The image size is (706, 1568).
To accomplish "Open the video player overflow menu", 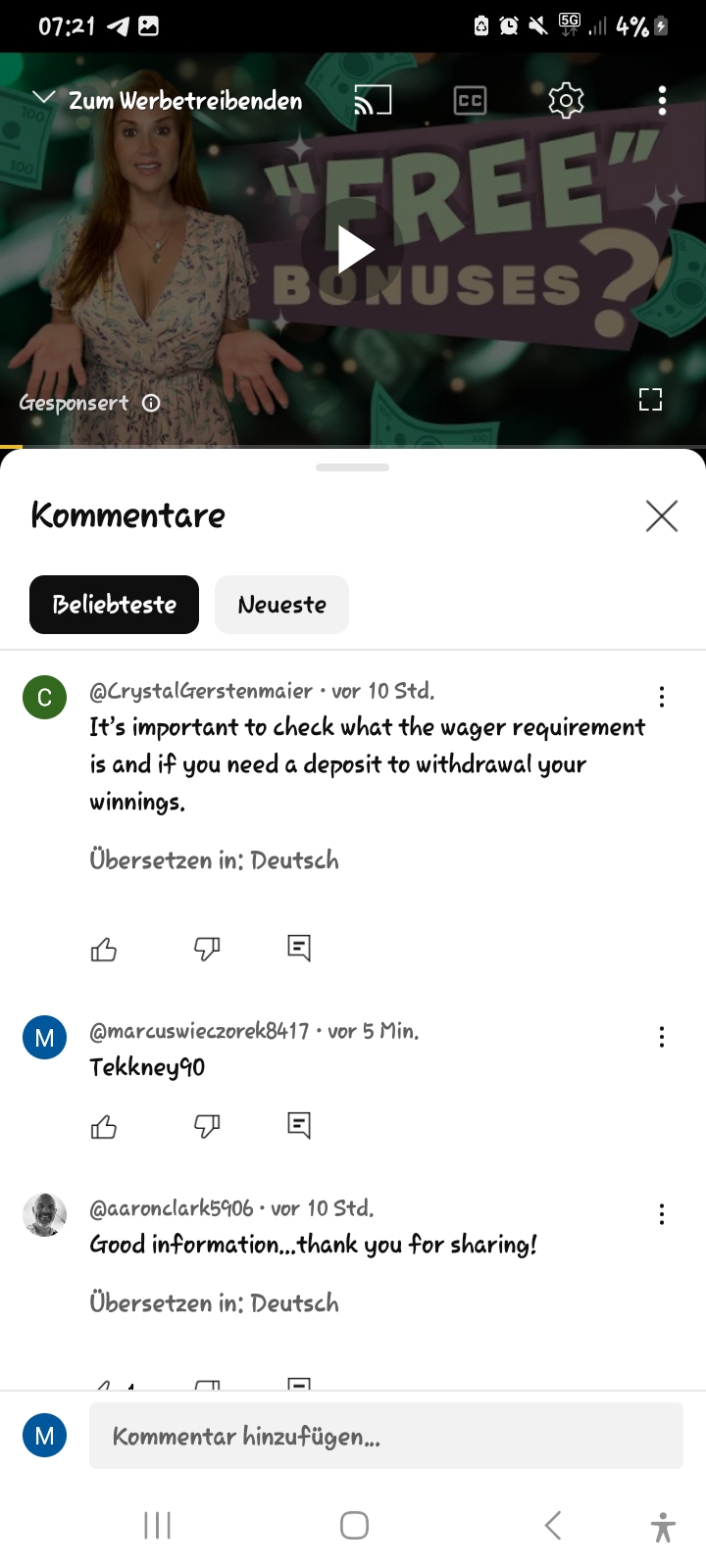I will [662, 100].
